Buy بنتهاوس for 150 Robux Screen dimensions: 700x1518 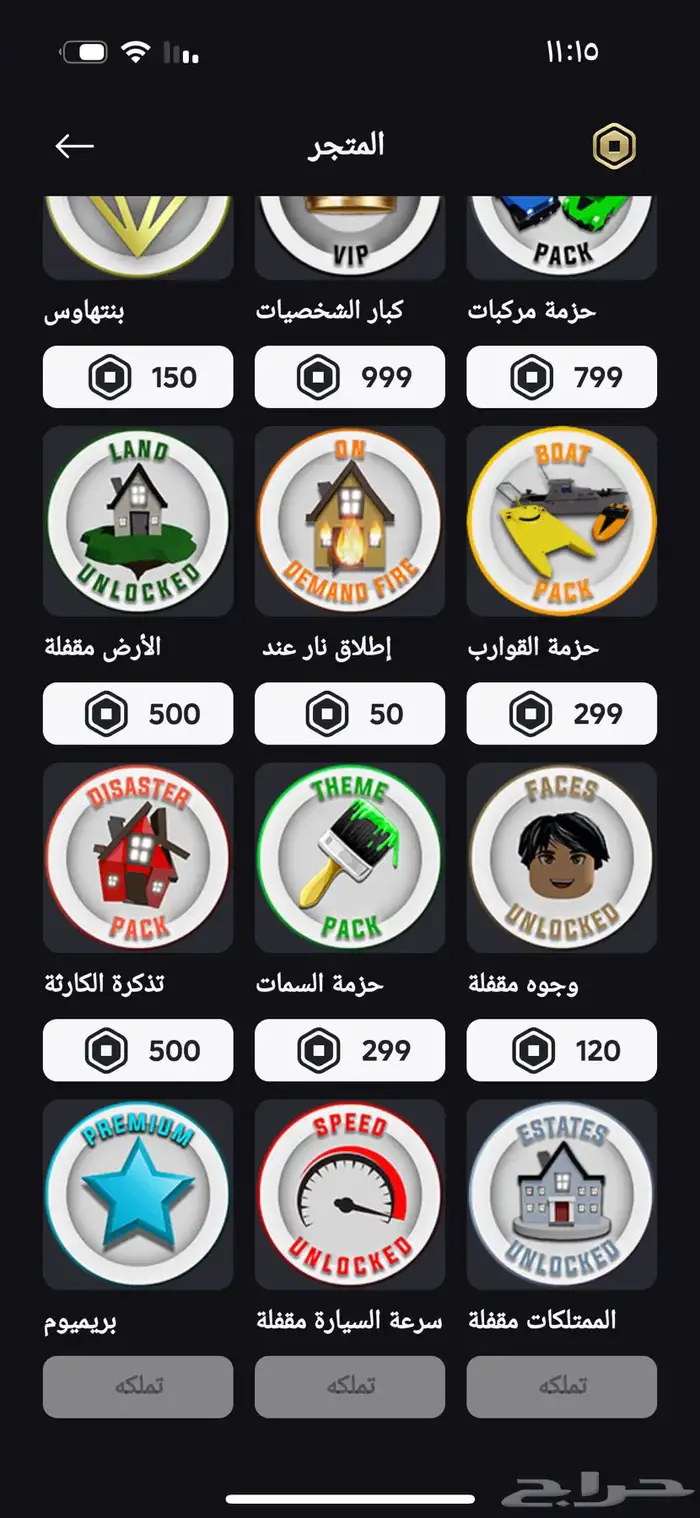tap(138, 377)
